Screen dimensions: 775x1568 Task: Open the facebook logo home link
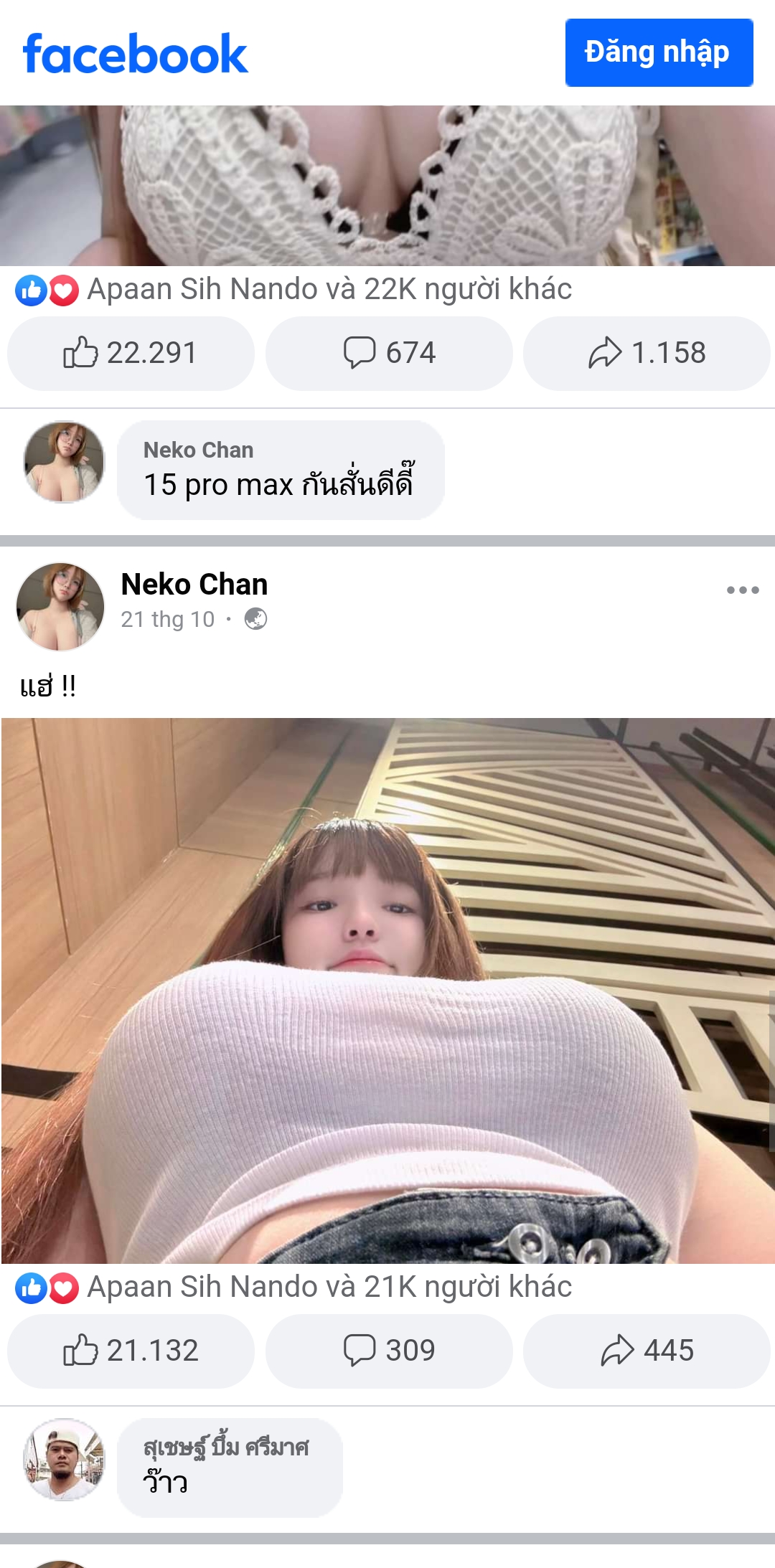click(135, 54)
